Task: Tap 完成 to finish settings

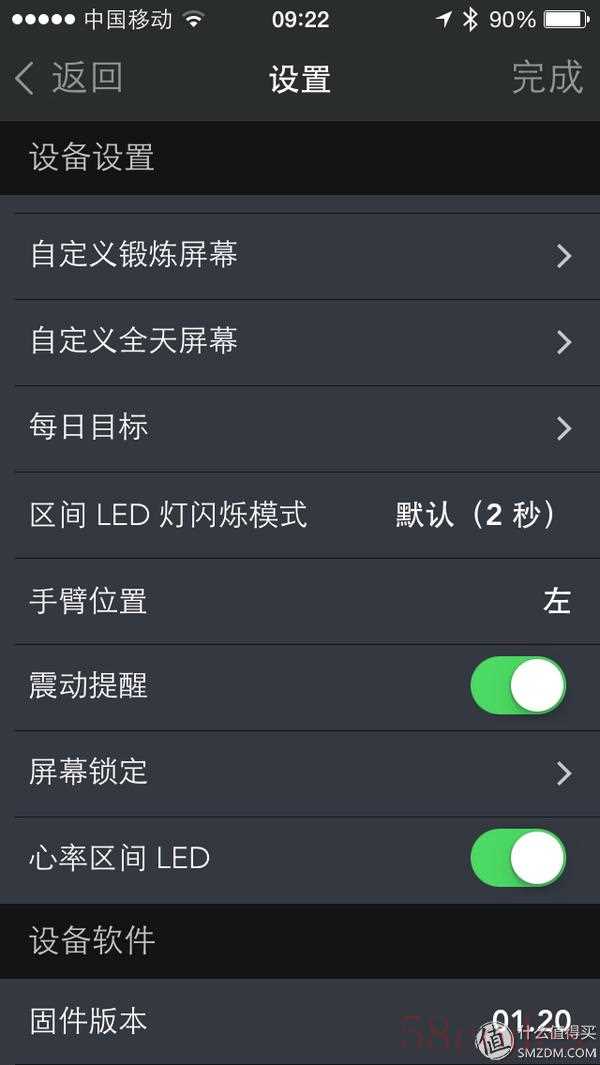Action: pyautogui.click(x=547, y=78)
